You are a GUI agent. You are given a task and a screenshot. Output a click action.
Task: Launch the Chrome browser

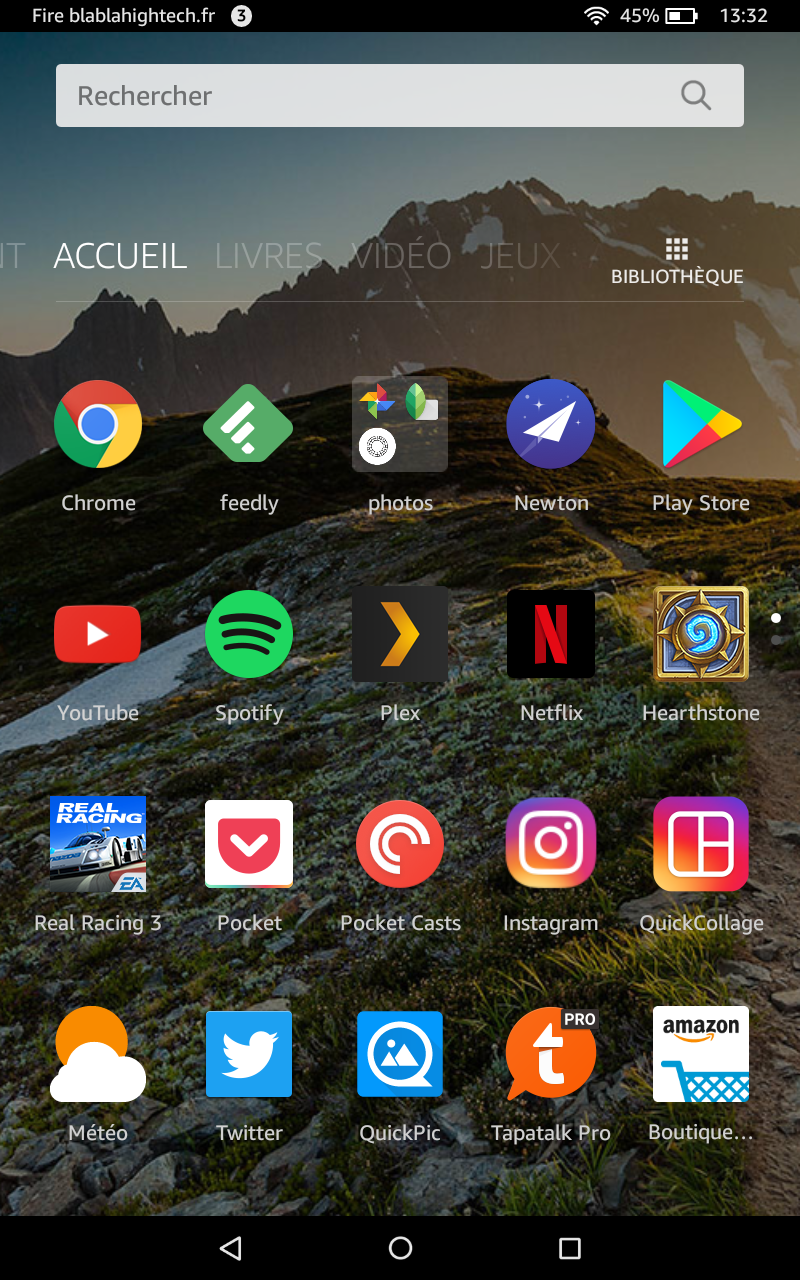(98, 425)
